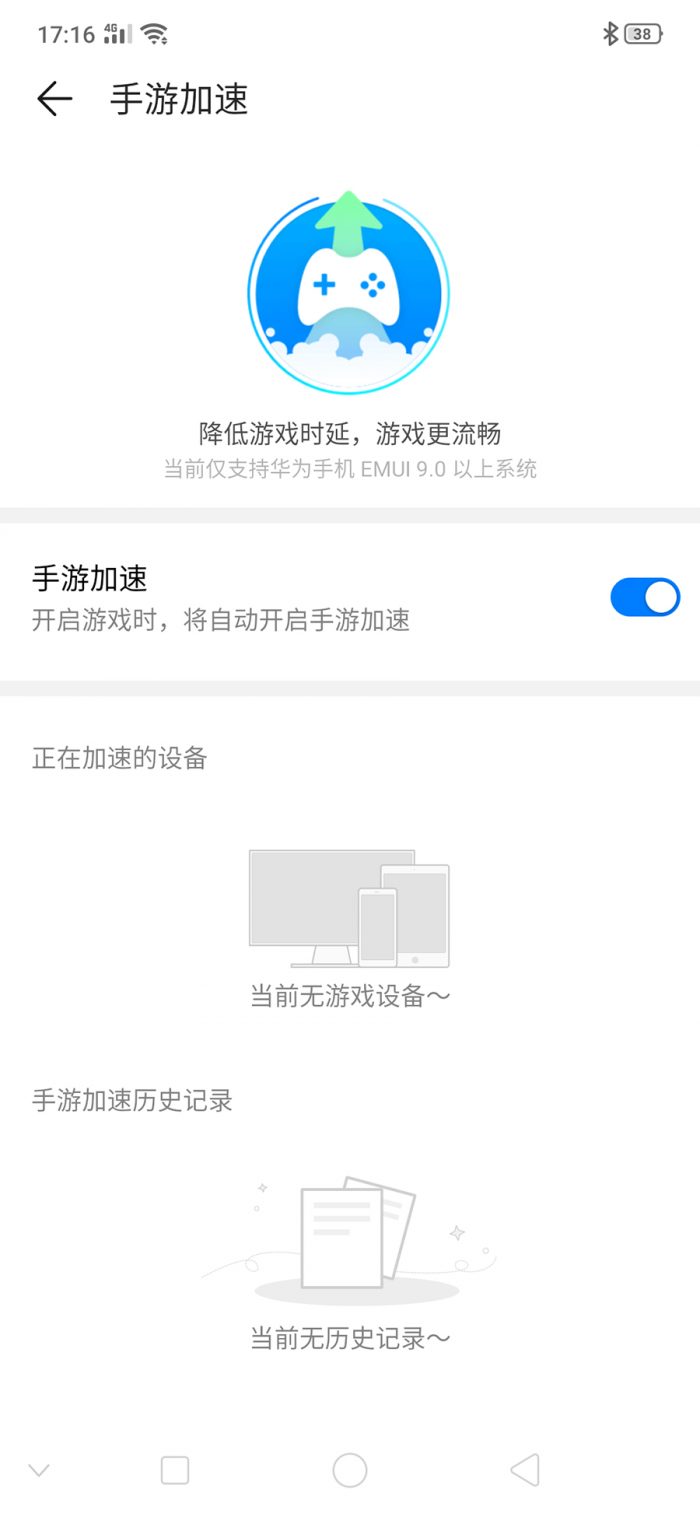The image size is (700, 1517).
Task: Disable the 手游加速 switch
Action: tap(645, 597)
